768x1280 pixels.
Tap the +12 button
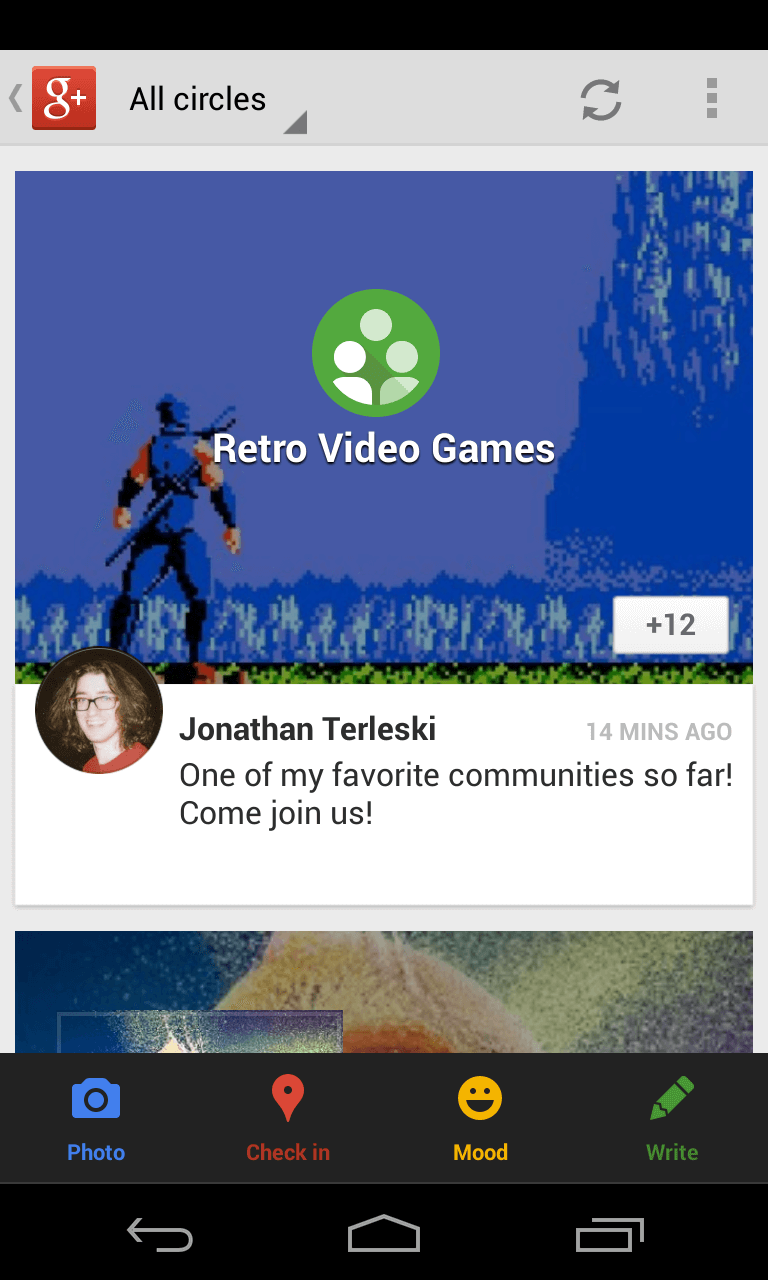[x=670, y=625]
